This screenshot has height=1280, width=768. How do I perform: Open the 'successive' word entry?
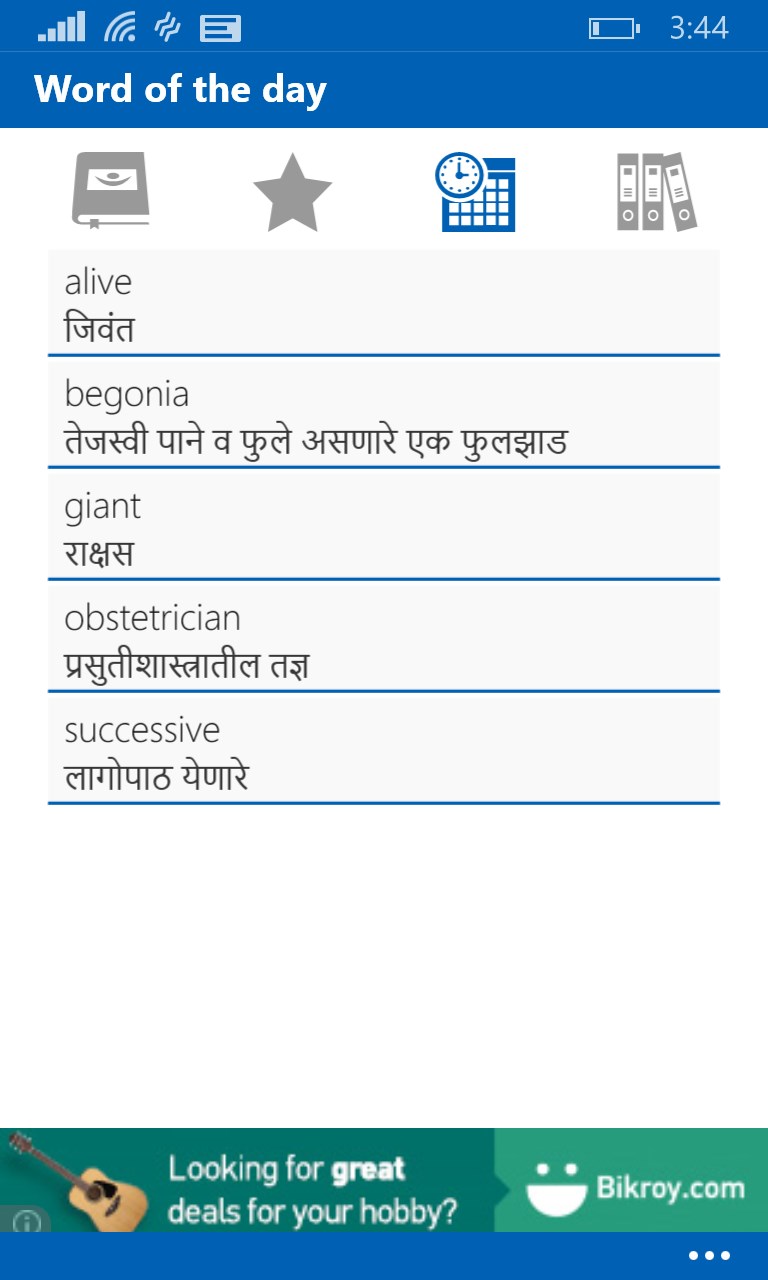pos(383,750)
